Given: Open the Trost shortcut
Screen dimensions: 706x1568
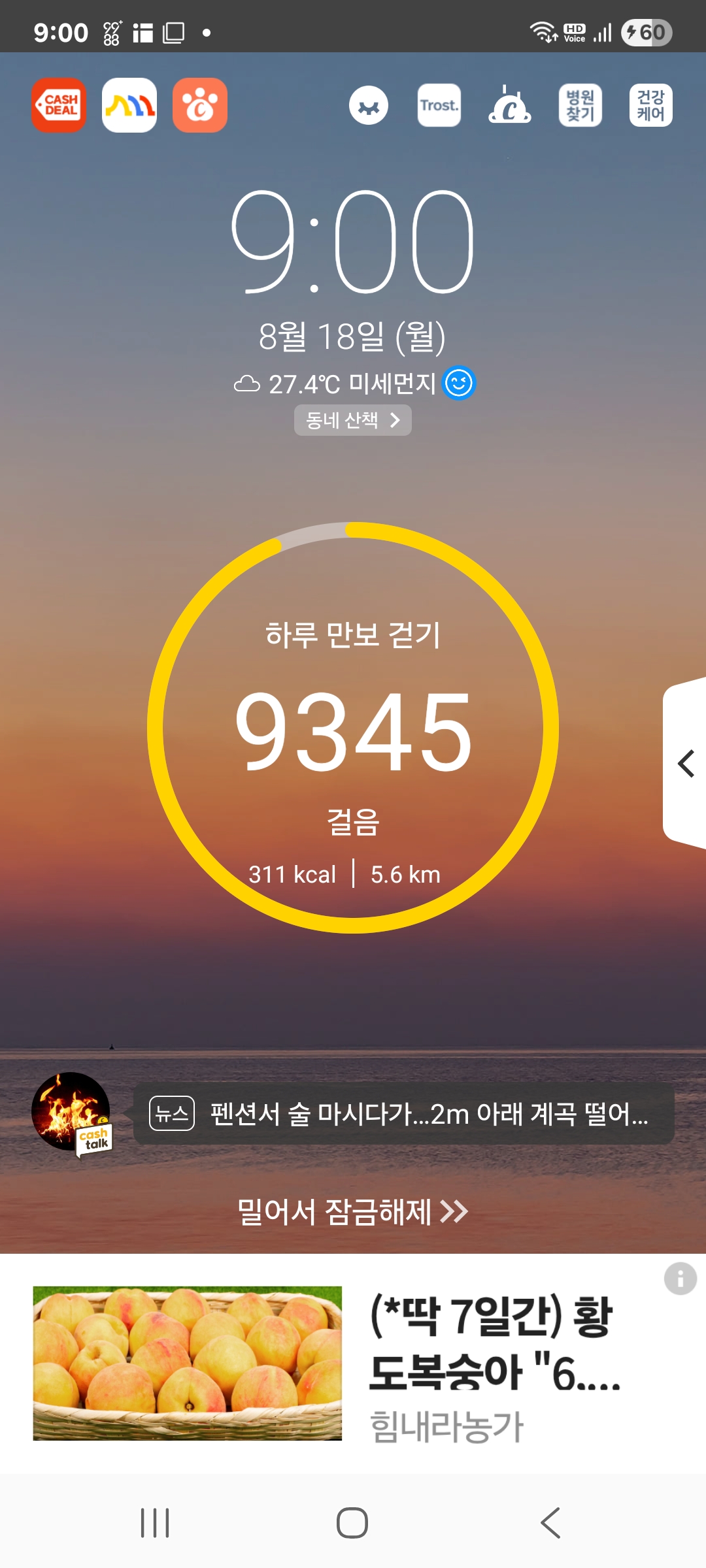Looking at the screenshot, I should (x=439, y=105).
